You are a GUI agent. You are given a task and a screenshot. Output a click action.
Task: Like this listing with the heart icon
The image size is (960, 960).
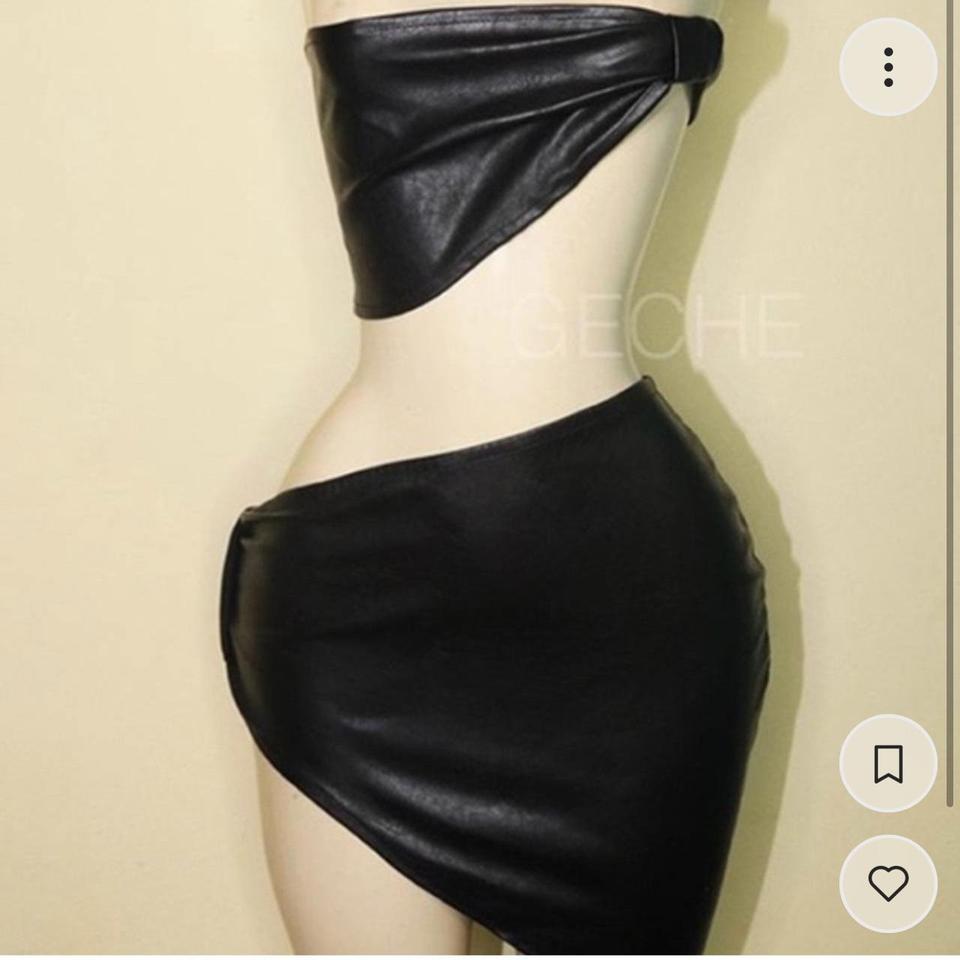tap(888, 883)
